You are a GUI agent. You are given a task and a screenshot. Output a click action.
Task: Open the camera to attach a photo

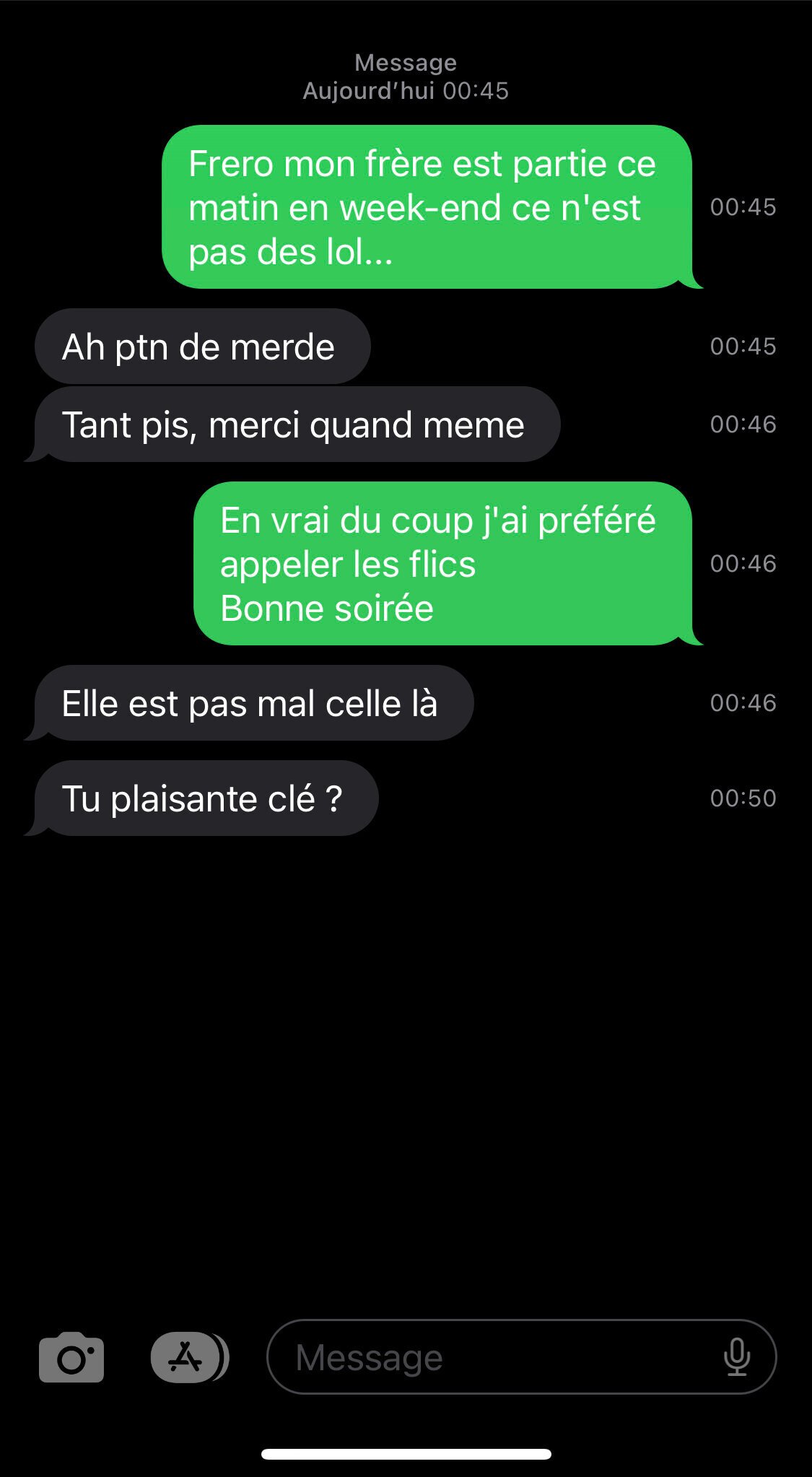[71, 1357]
